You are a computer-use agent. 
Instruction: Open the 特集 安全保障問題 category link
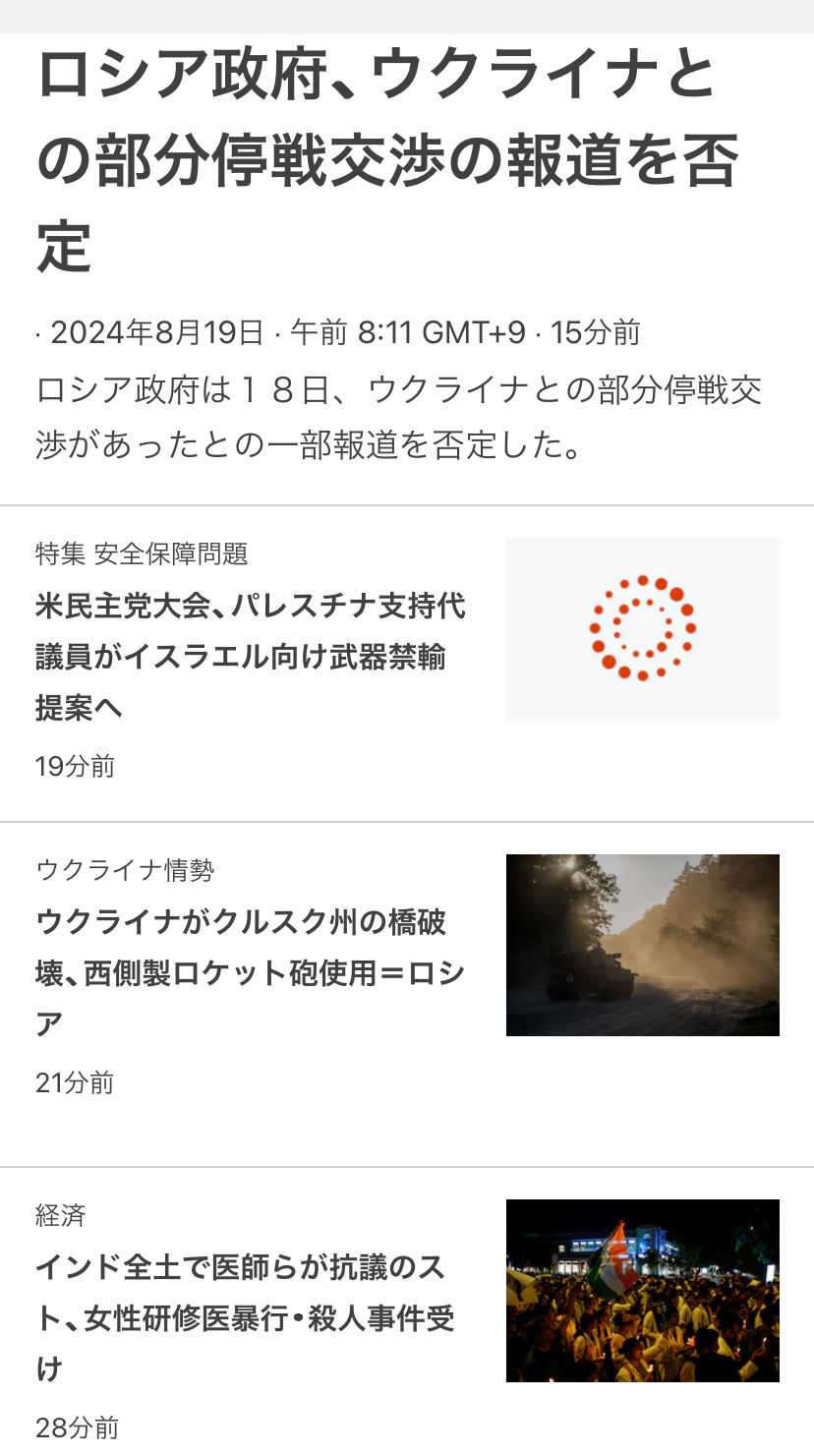[142, 554]
